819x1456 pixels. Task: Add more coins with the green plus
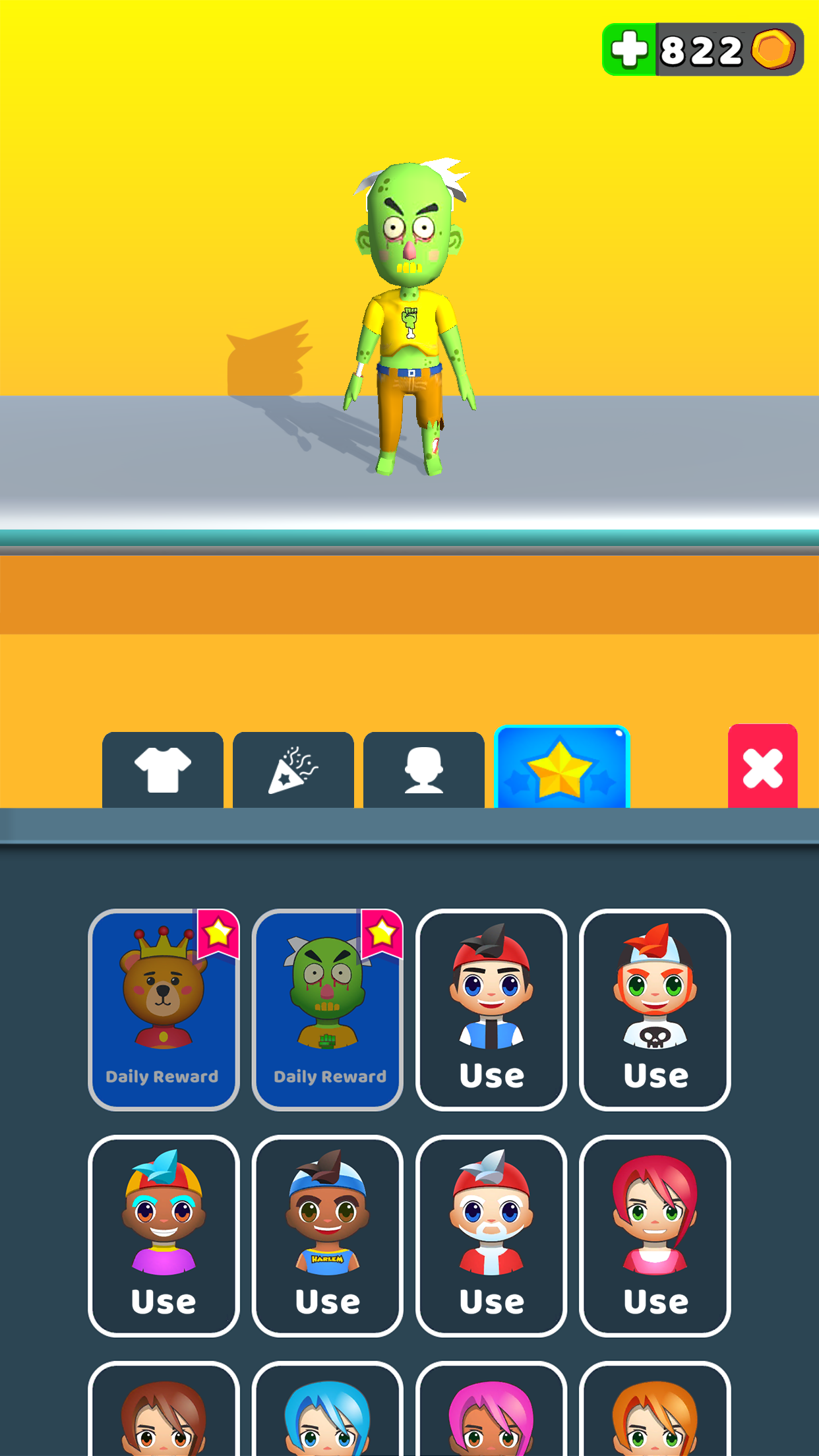[630, 49]
